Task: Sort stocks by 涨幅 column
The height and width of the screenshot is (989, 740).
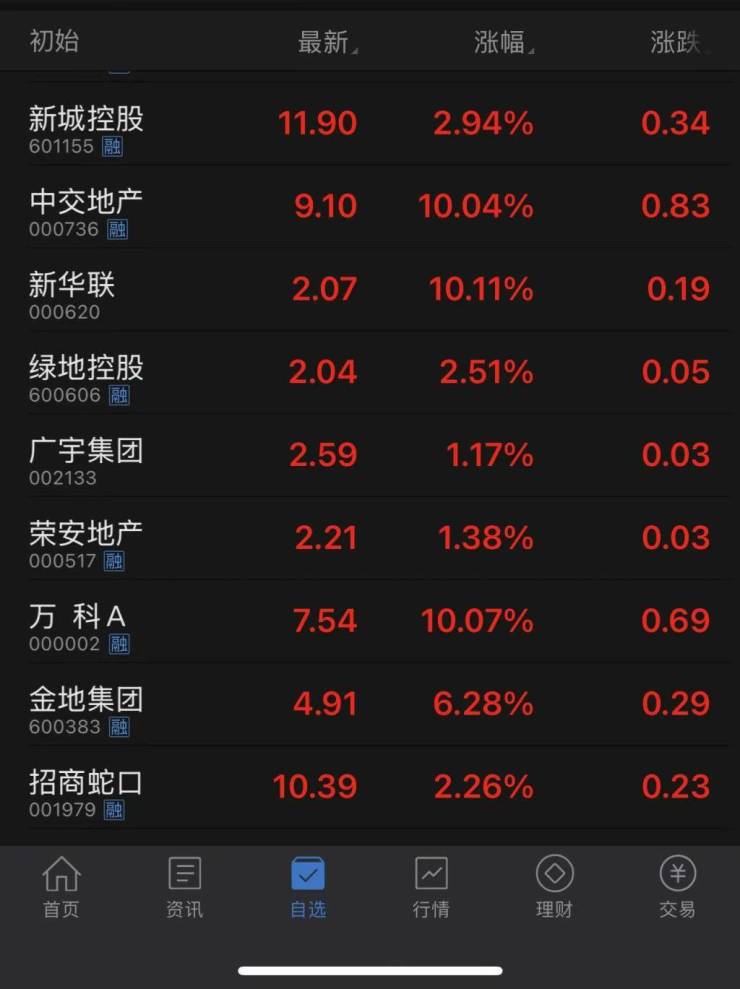Action: (x=503, y=42)
